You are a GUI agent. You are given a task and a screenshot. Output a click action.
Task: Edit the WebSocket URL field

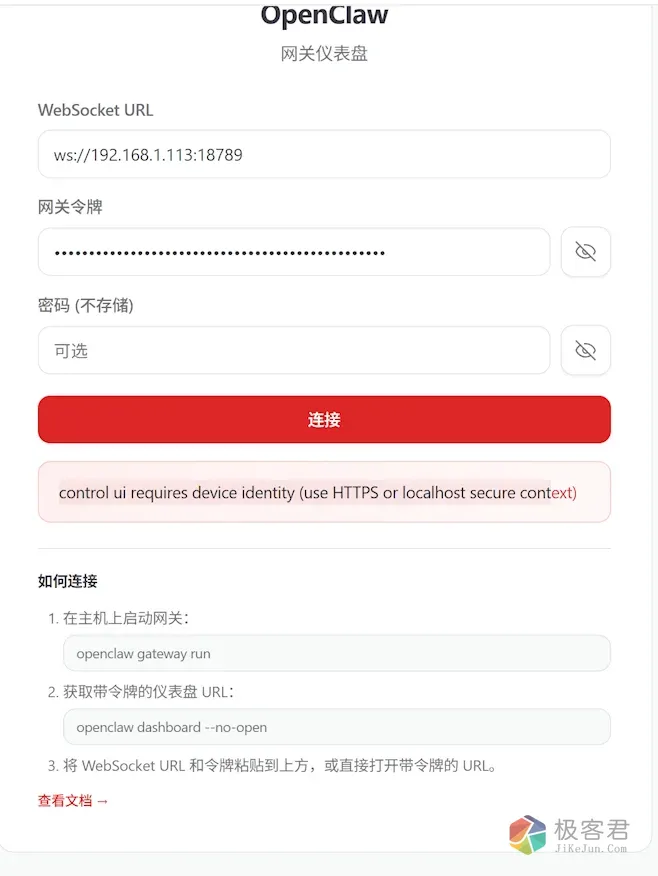pyautogui.click(x=323, y=155)
